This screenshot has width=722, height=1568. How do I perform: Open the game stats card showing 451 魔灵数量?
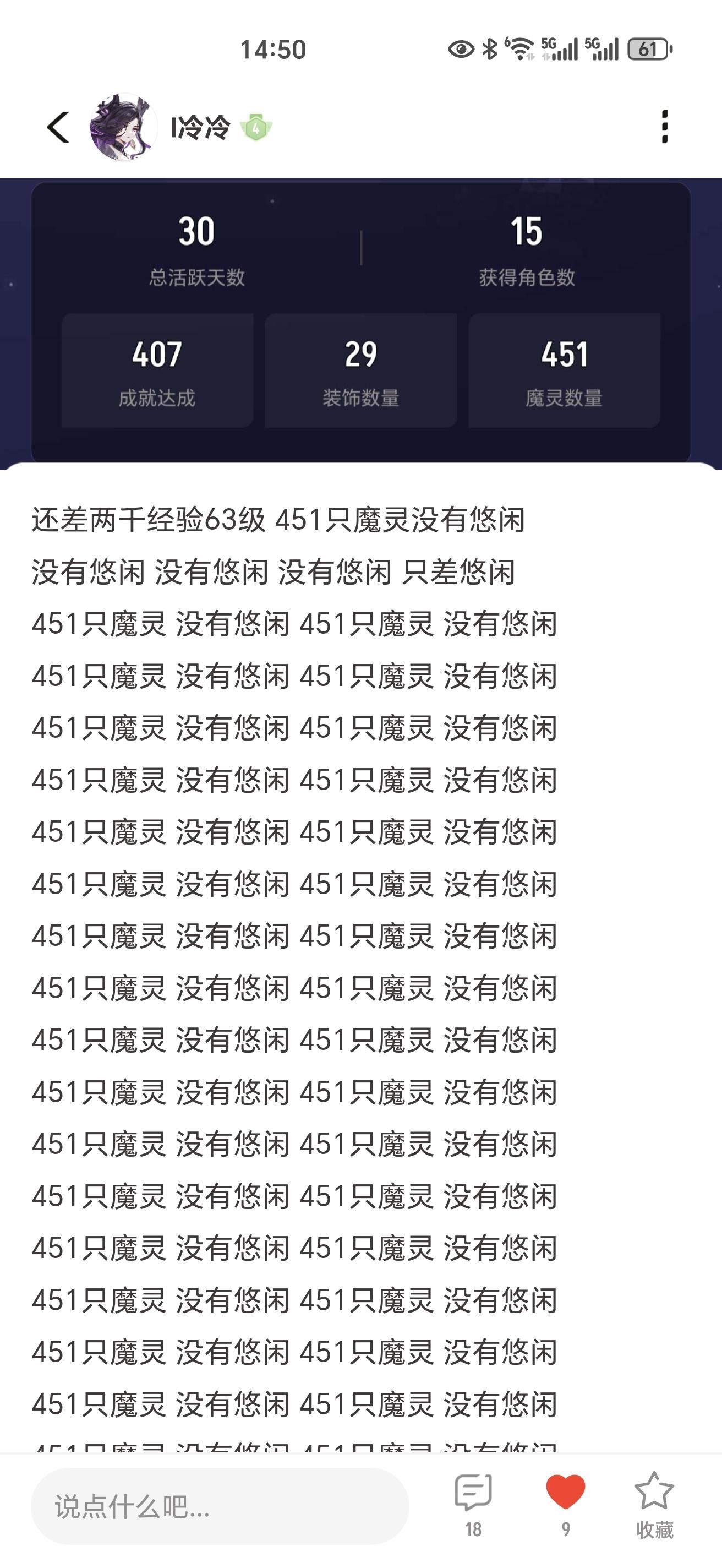(564, 370)
